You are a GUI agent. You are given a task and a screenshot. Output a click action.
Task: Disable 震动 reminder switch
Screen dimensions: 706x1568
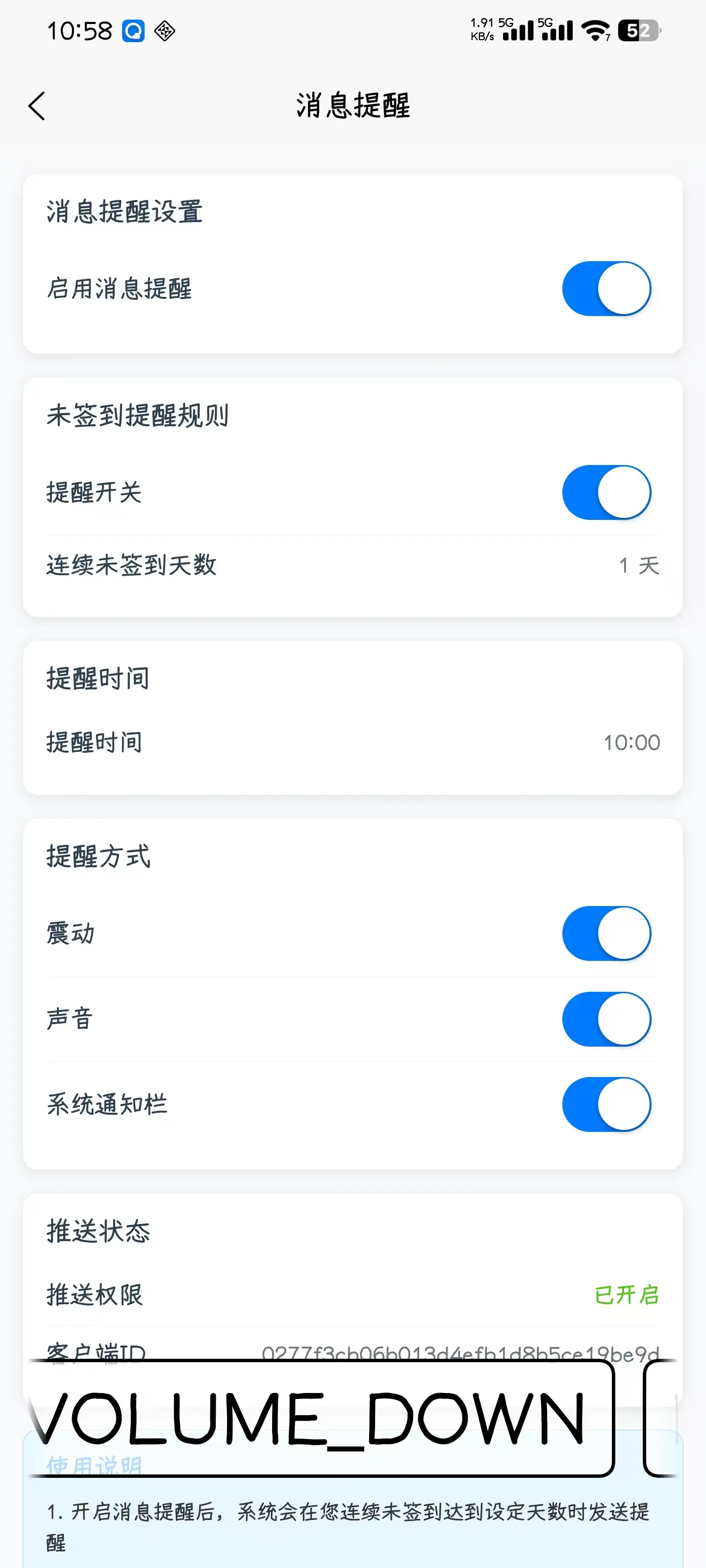(606, 933)
